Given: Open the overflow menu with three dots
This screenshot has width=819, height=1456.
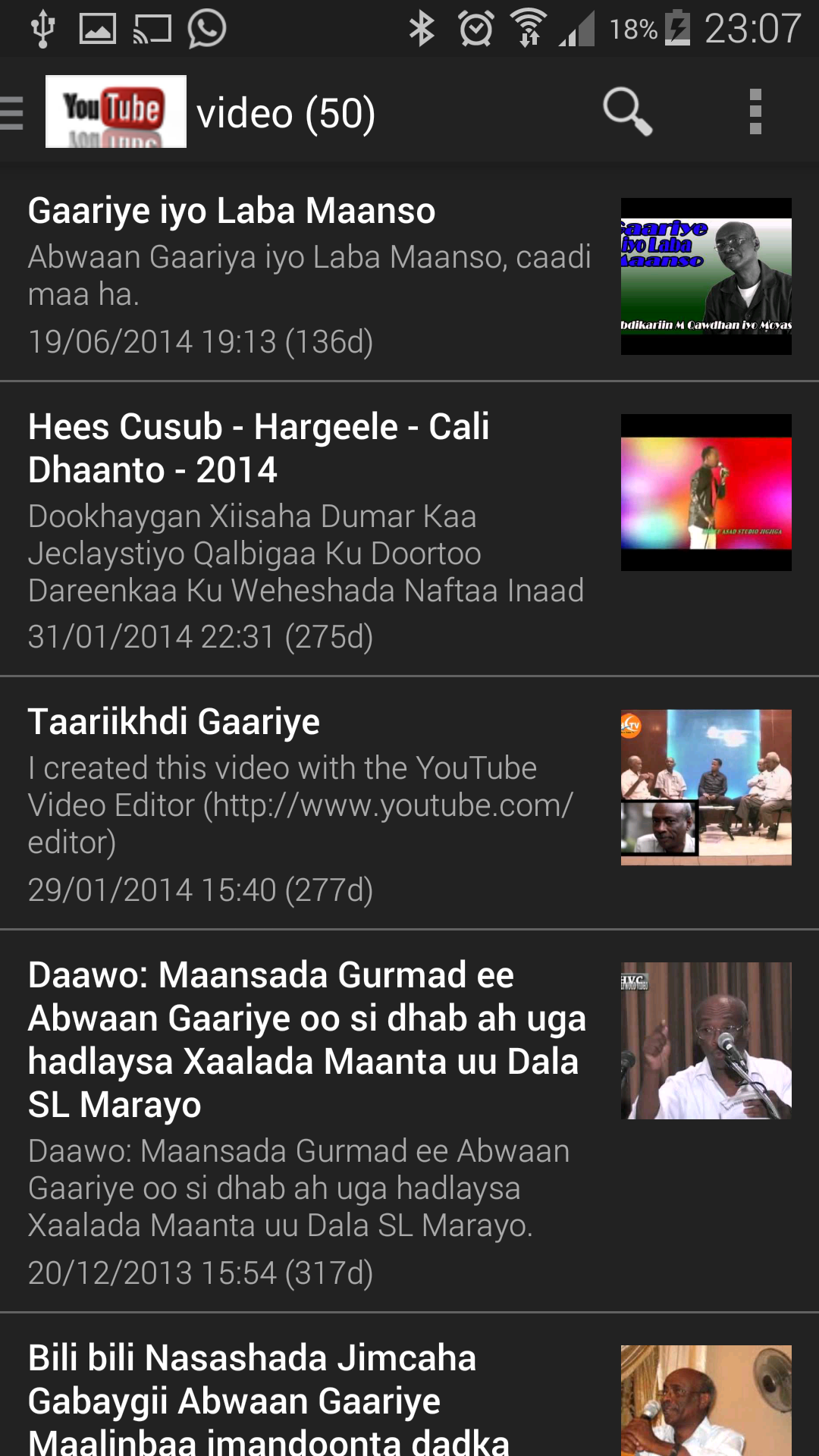Looking at the screenshot, I should coord(756,111).
